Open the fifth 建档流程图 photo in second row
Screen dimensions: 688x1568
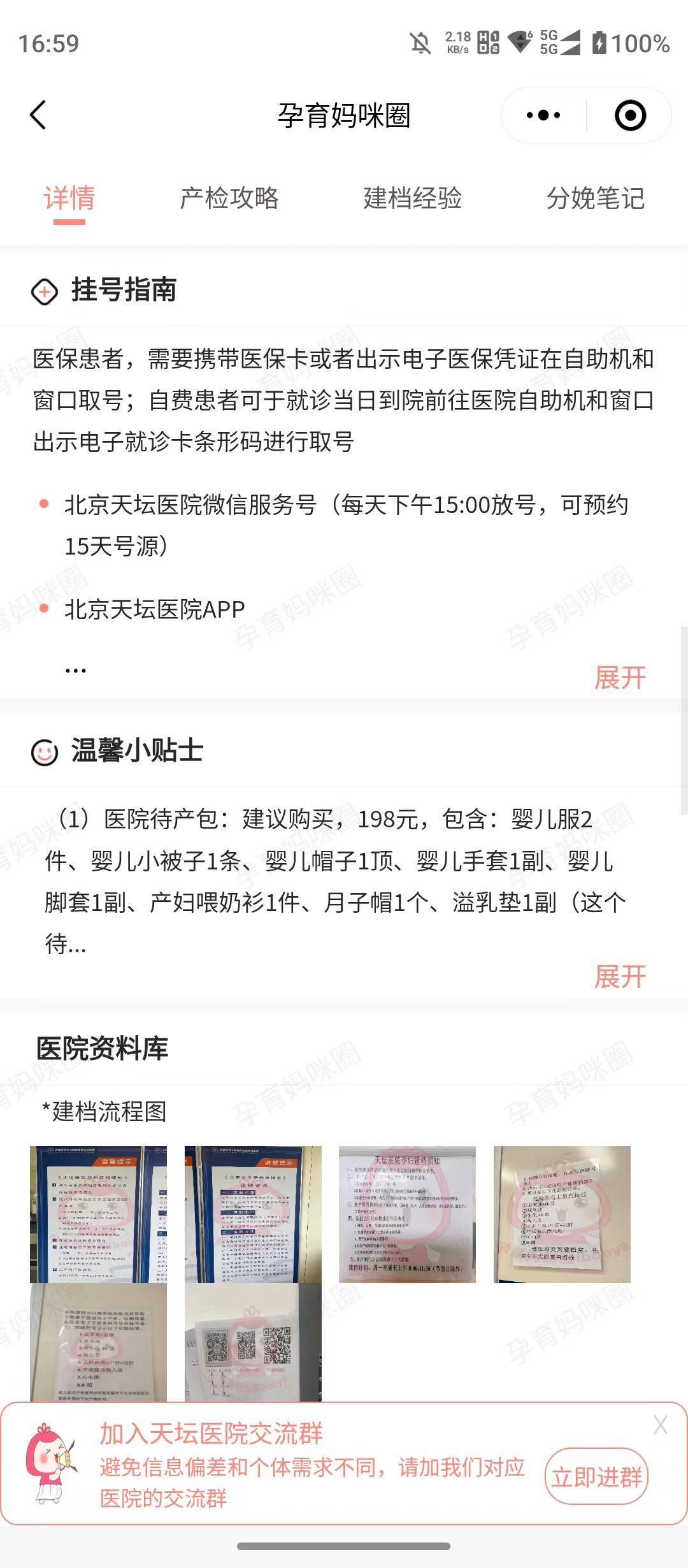[98, 1341]
